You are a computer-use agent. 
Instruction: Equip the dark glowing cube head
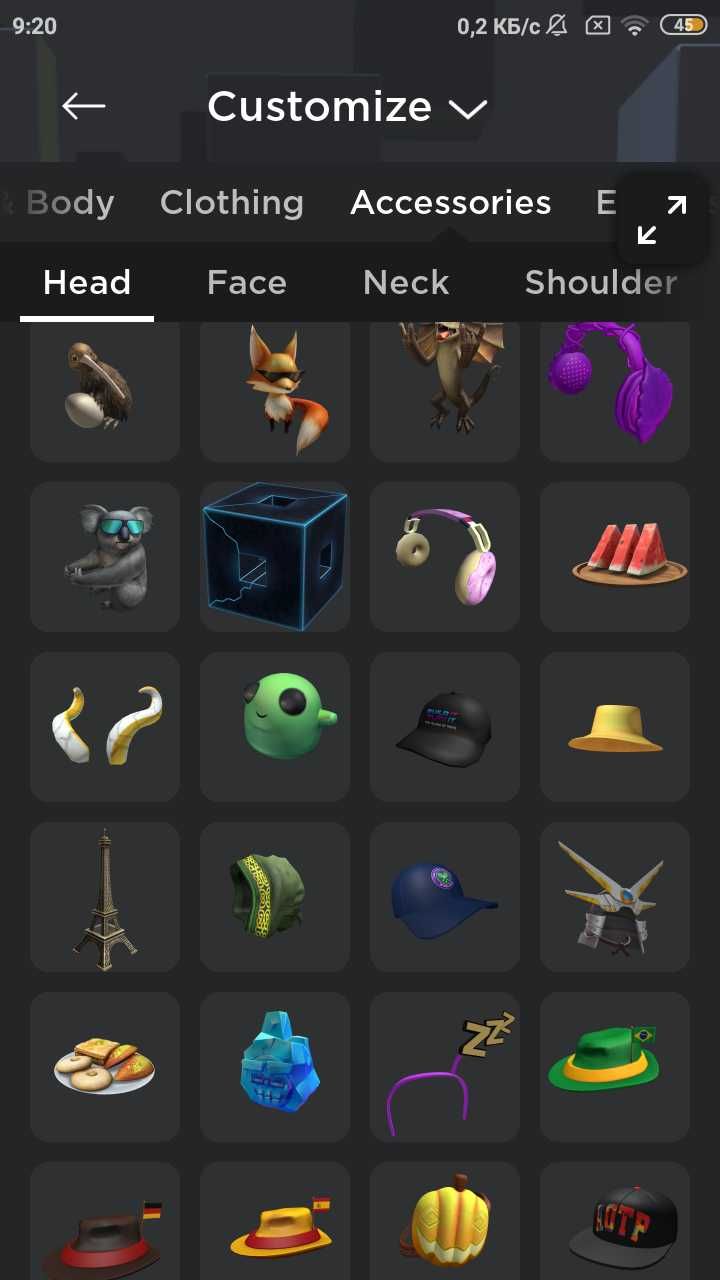275,557
